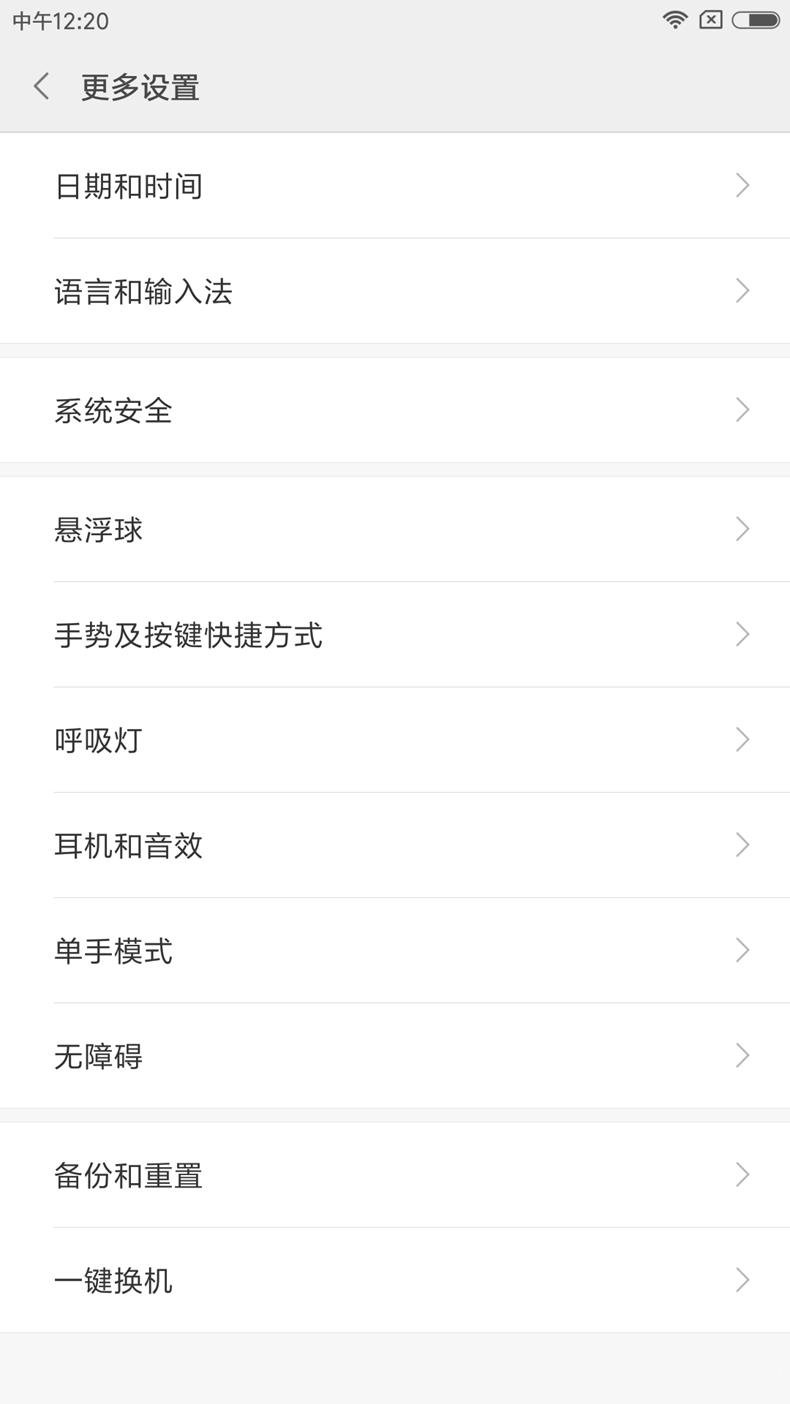790x1404 pixels.
Task: Open 语言和输入法 settings
Action: pyautogui.click(x=395, y=291)
